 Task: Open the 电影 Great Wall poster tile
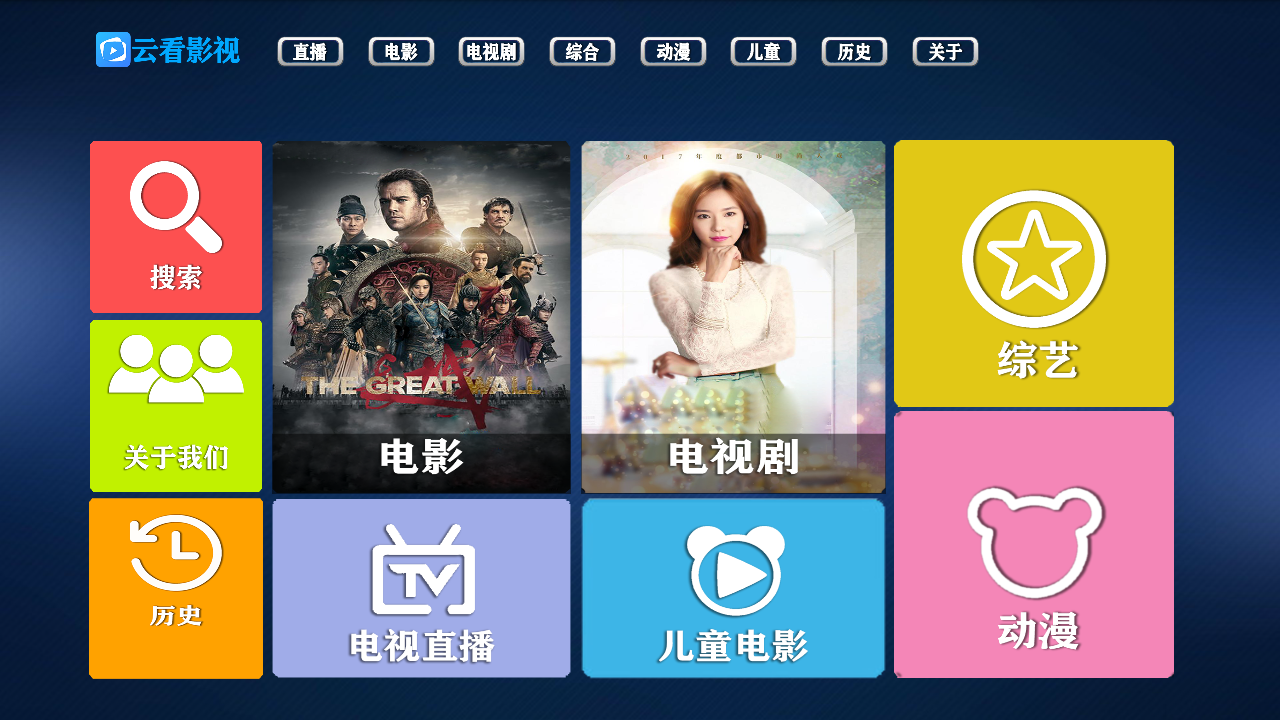pyautogui.click(x=421, y=317)
